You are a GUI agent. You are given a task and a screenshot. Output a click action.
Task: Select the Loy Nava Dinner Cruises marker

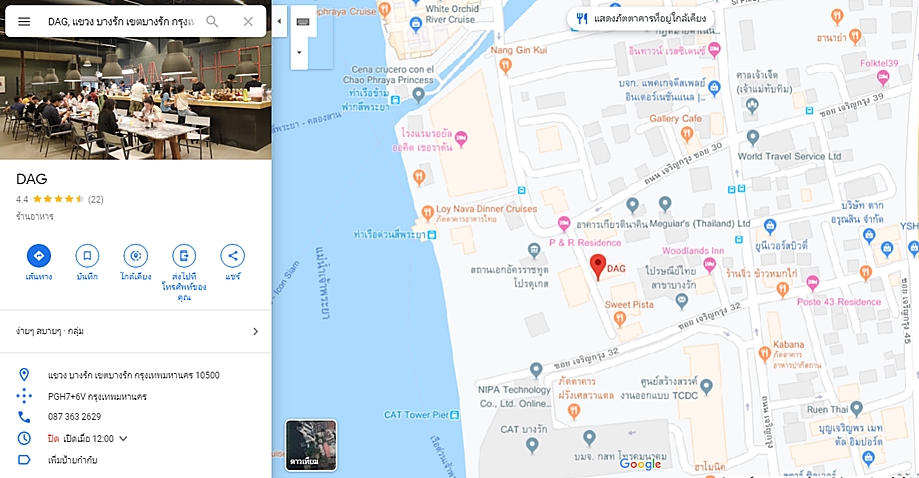point(429,211)
